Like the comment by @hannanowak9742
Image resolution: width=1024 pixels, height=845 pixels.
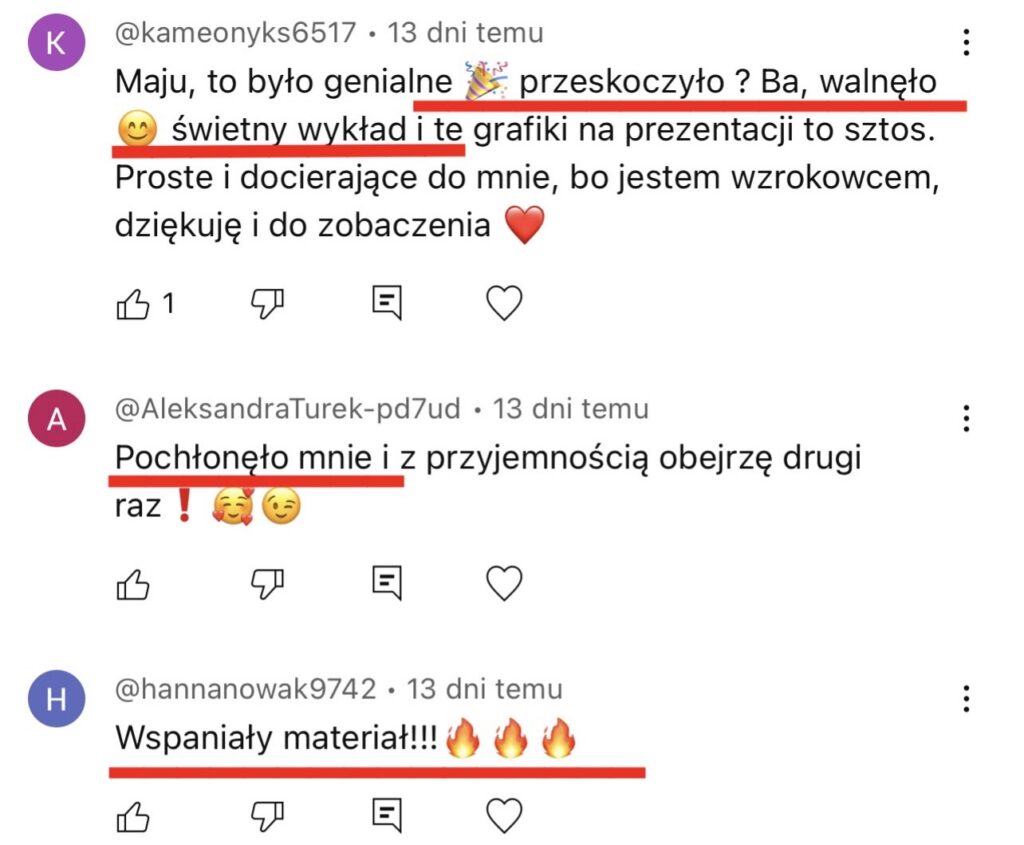(133, 815)
